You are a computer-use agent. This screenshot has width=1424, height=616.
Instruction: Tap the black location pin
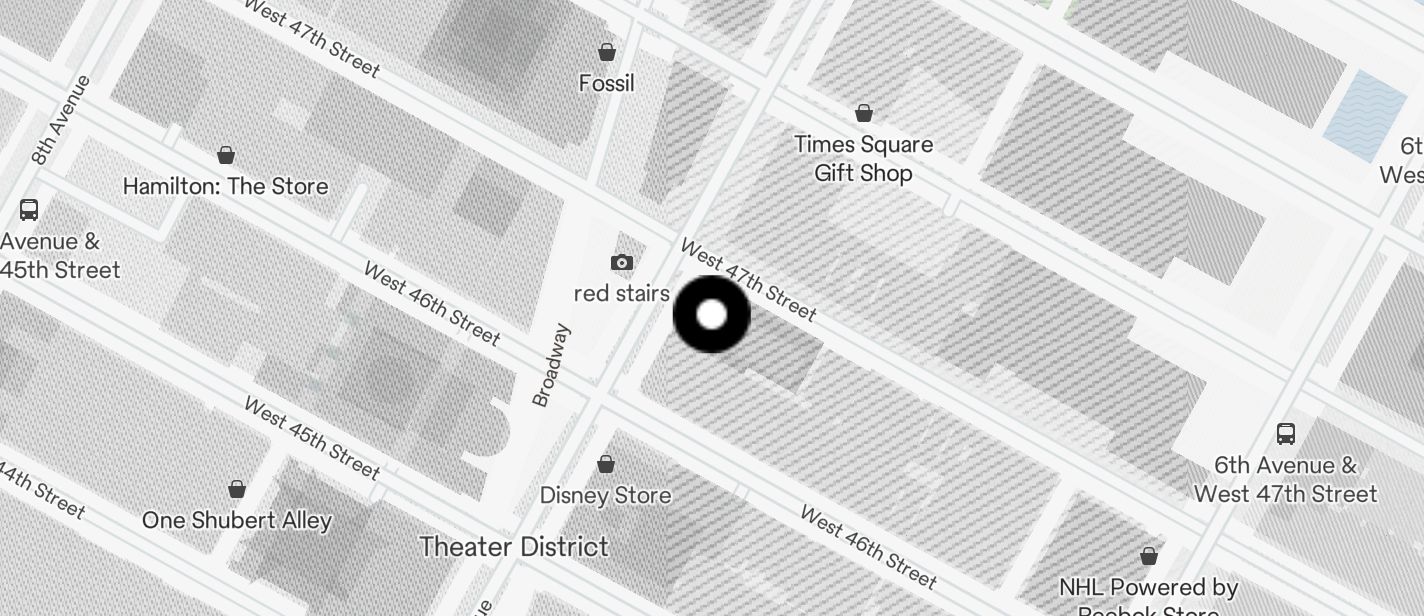click(x=711, y=315)
